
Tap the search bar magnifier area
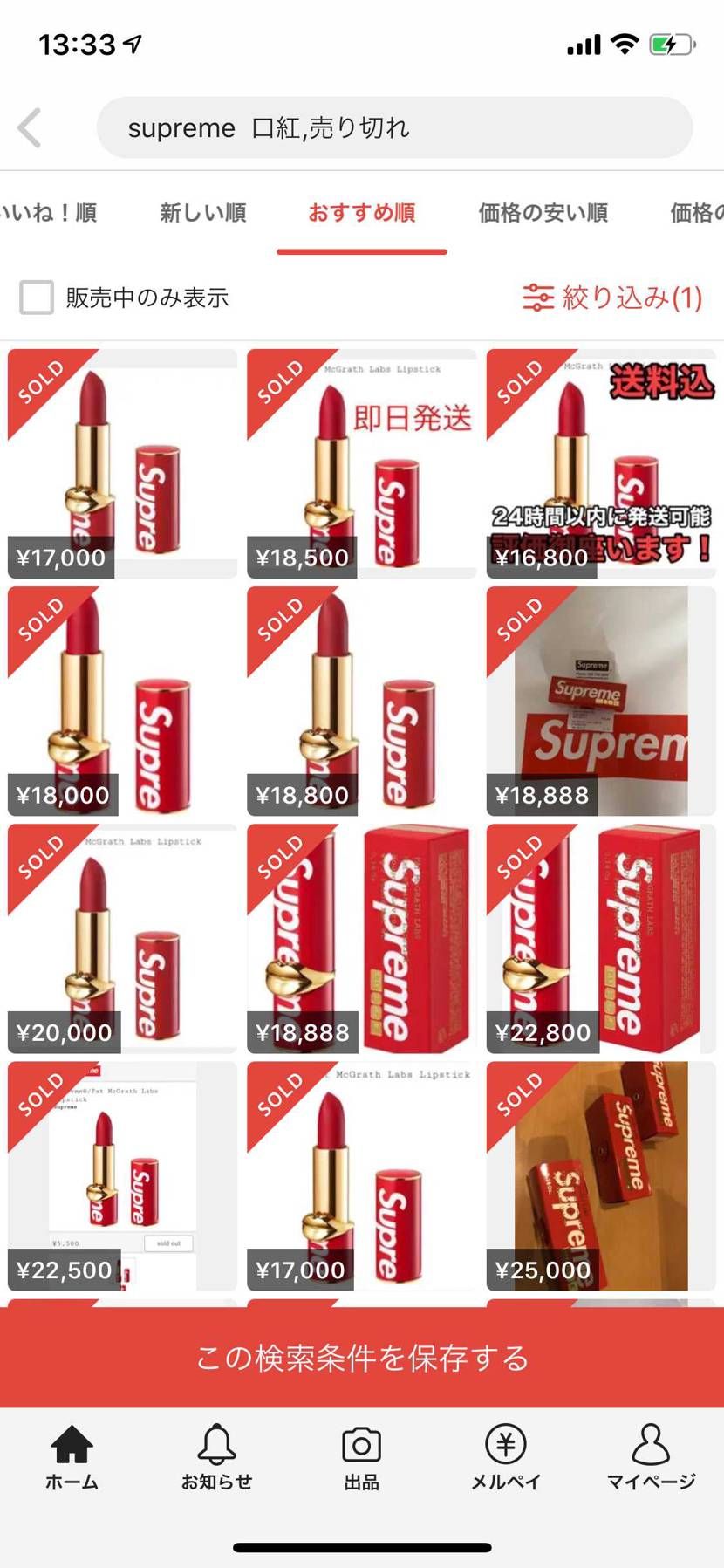(393, 127)
